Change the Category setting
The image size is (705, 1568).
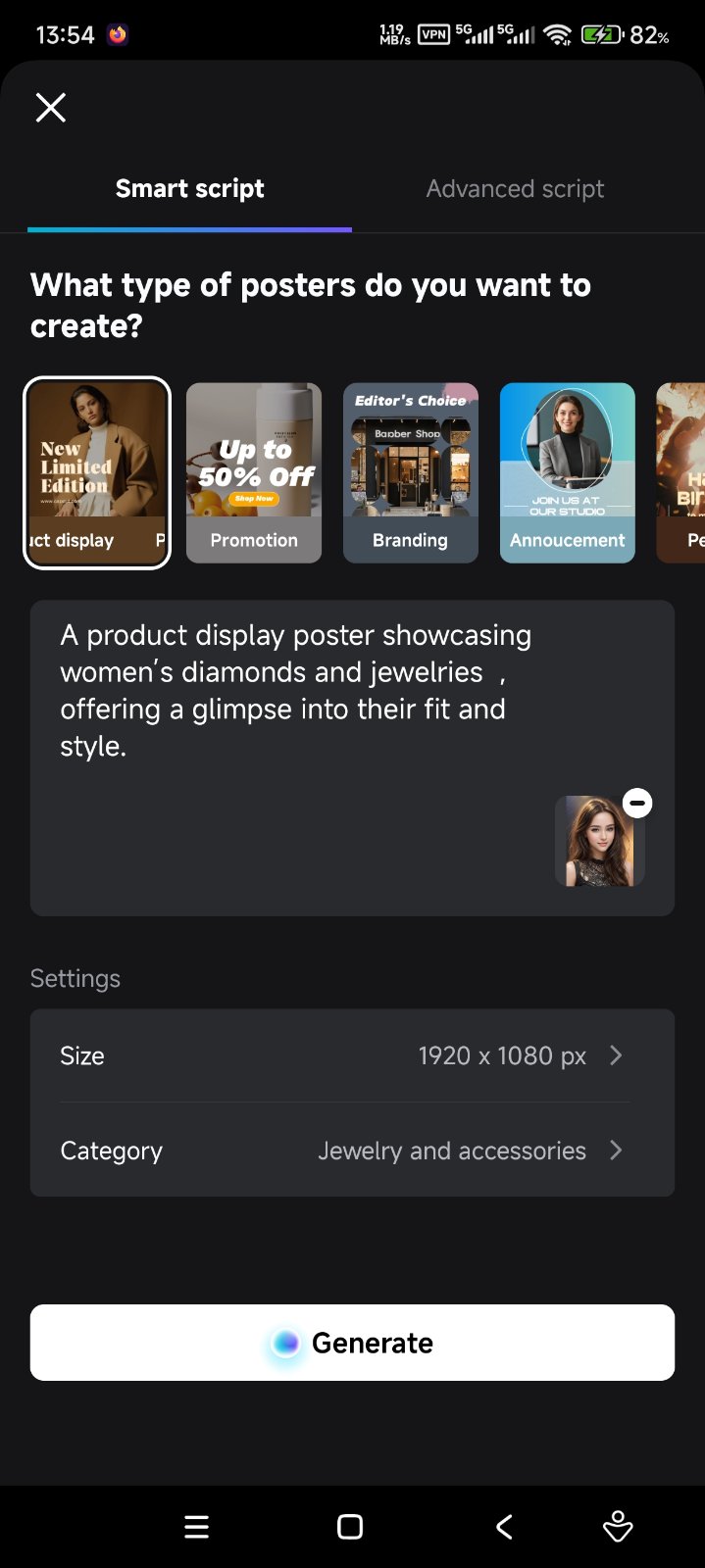coord(352,1151)
